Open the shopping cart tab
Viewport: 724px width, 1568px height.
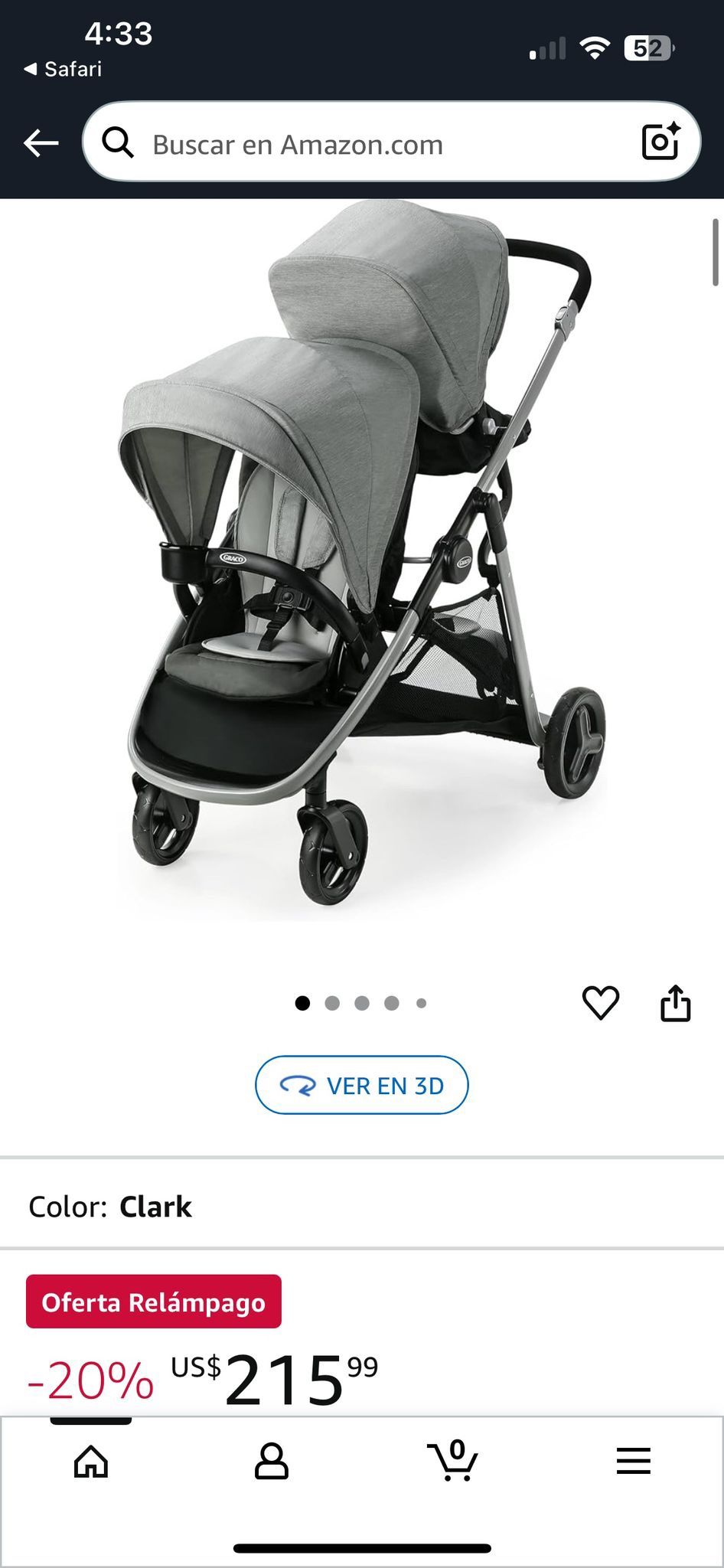pos(452,1461)
